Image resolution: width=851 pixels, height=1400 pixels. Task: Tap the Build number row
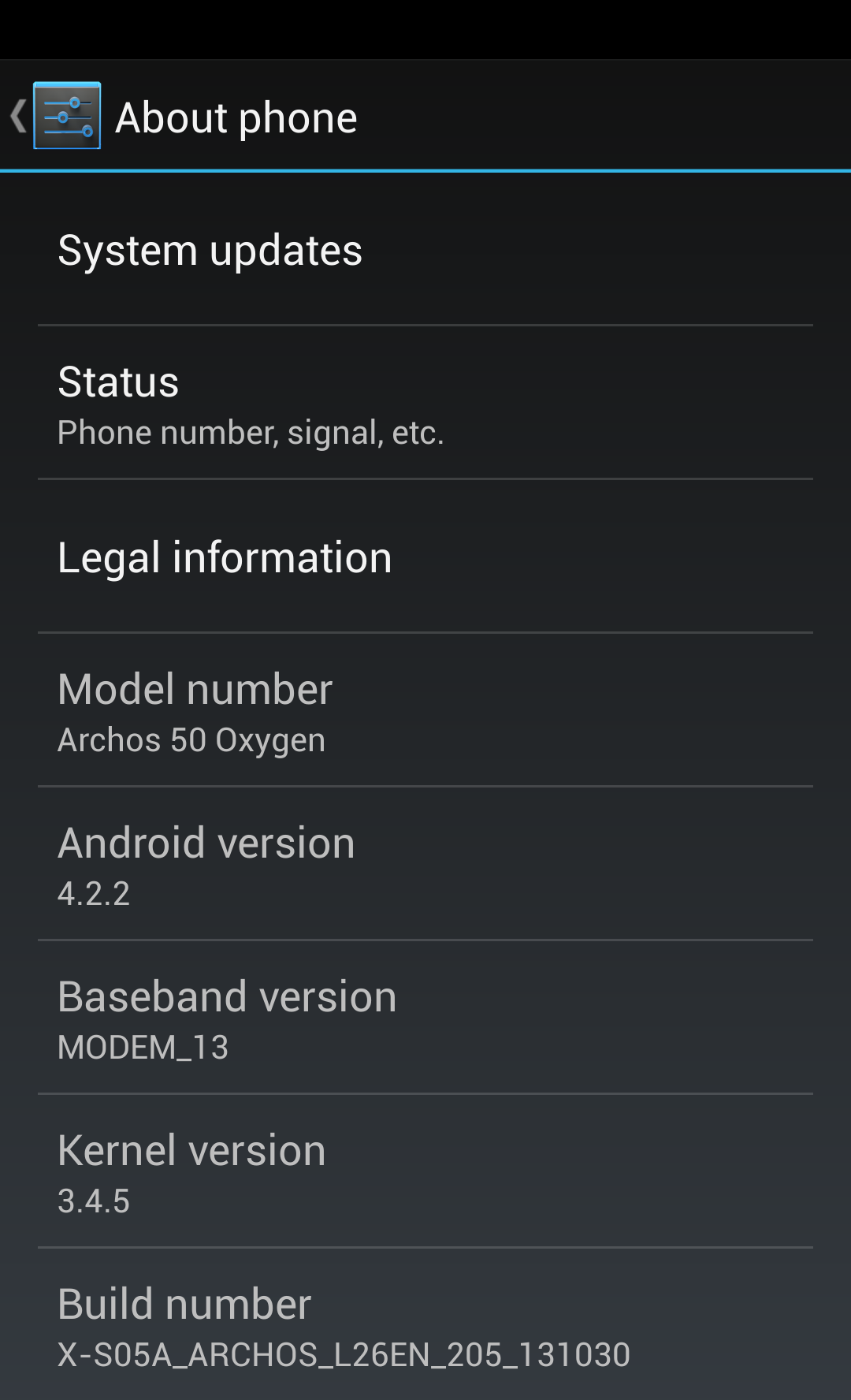(425, 1324)
